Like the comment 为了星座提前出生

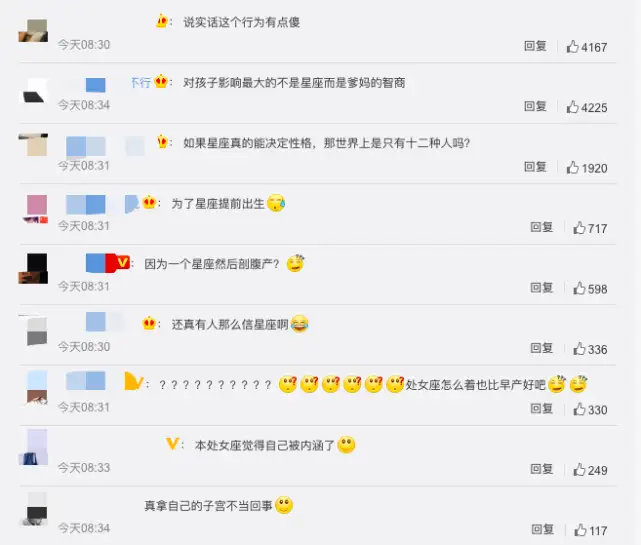click(590, 228)
